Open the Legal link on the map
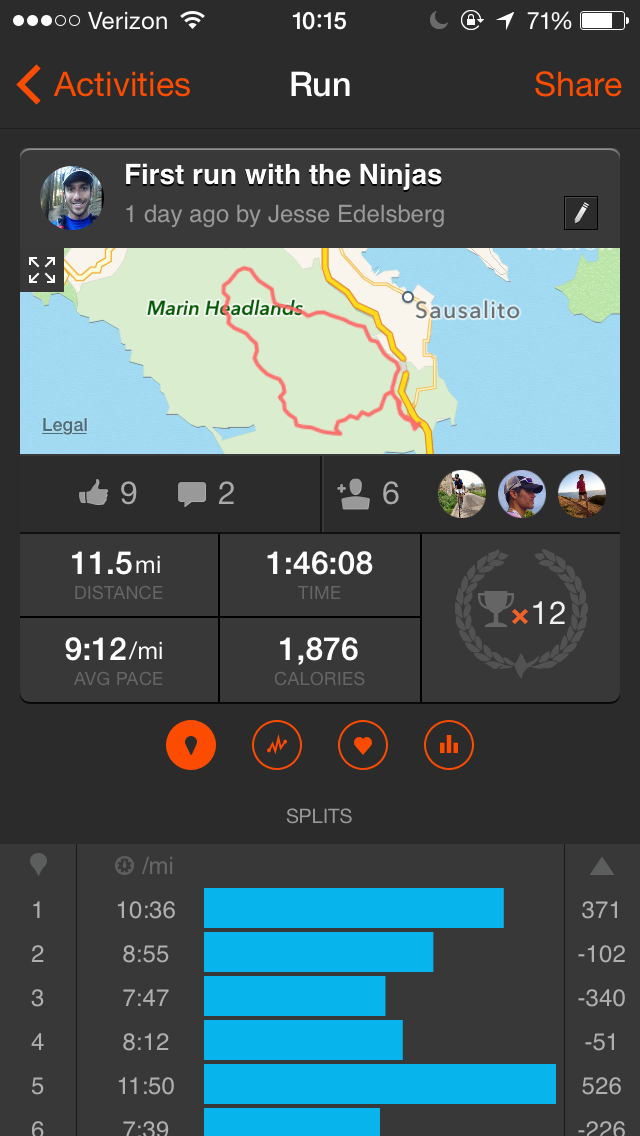The image size is (640, 1136). click(65, 425)
